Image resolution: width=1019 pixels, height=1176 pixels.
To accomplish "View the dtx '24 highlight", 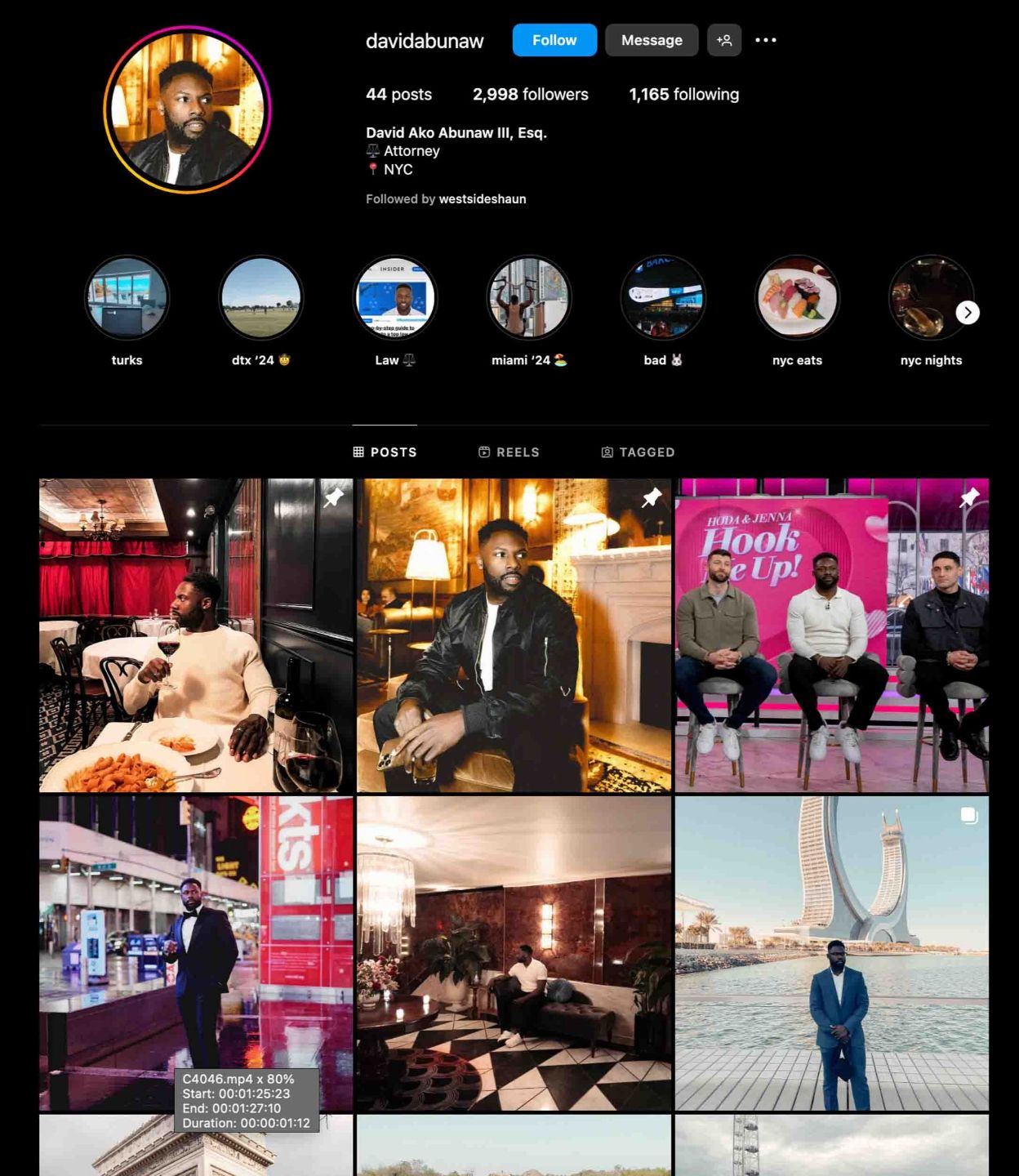I will click(260, 298).
